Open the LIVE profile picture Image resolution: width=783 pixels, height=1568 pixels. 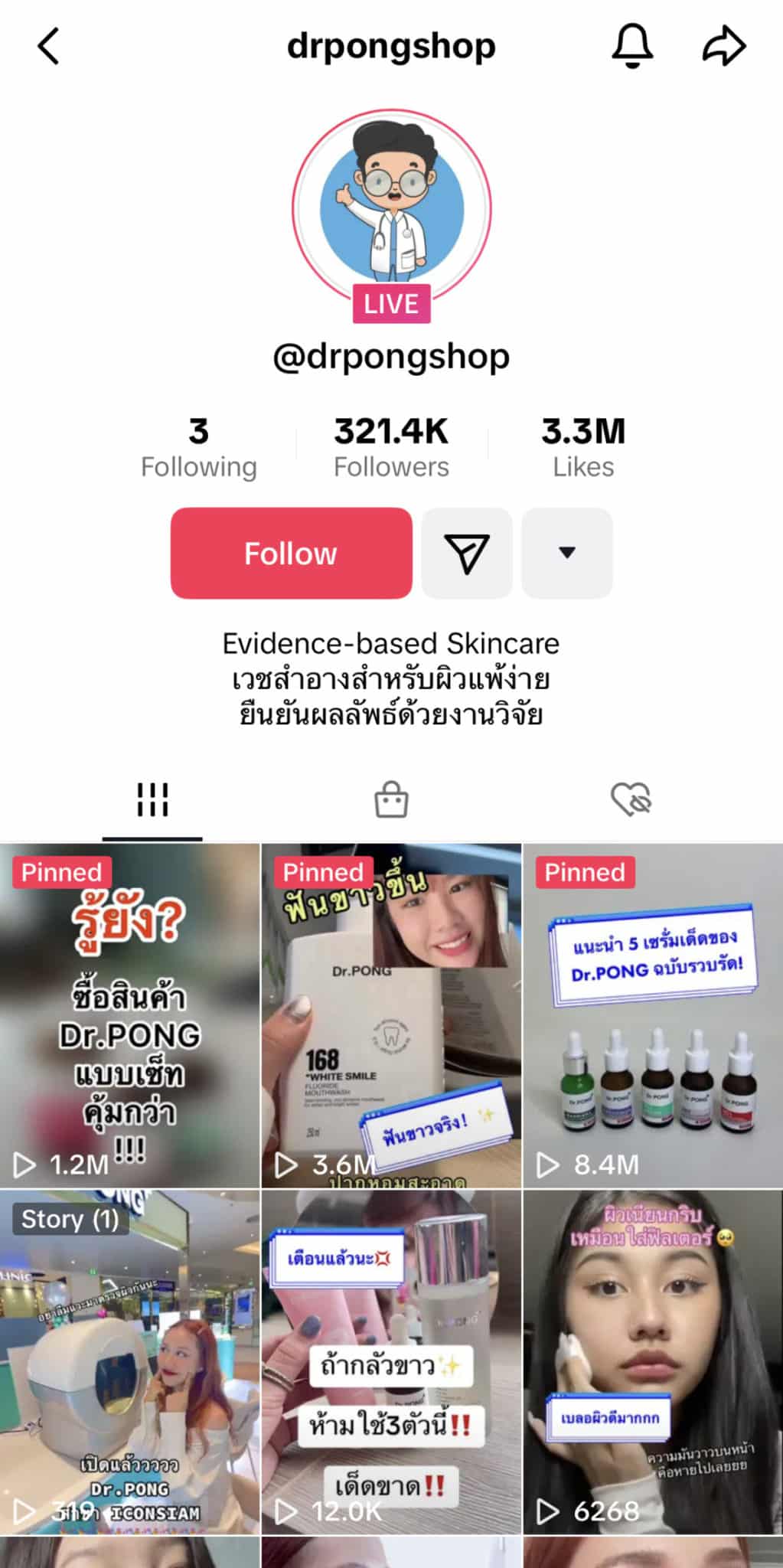[391, 208]
